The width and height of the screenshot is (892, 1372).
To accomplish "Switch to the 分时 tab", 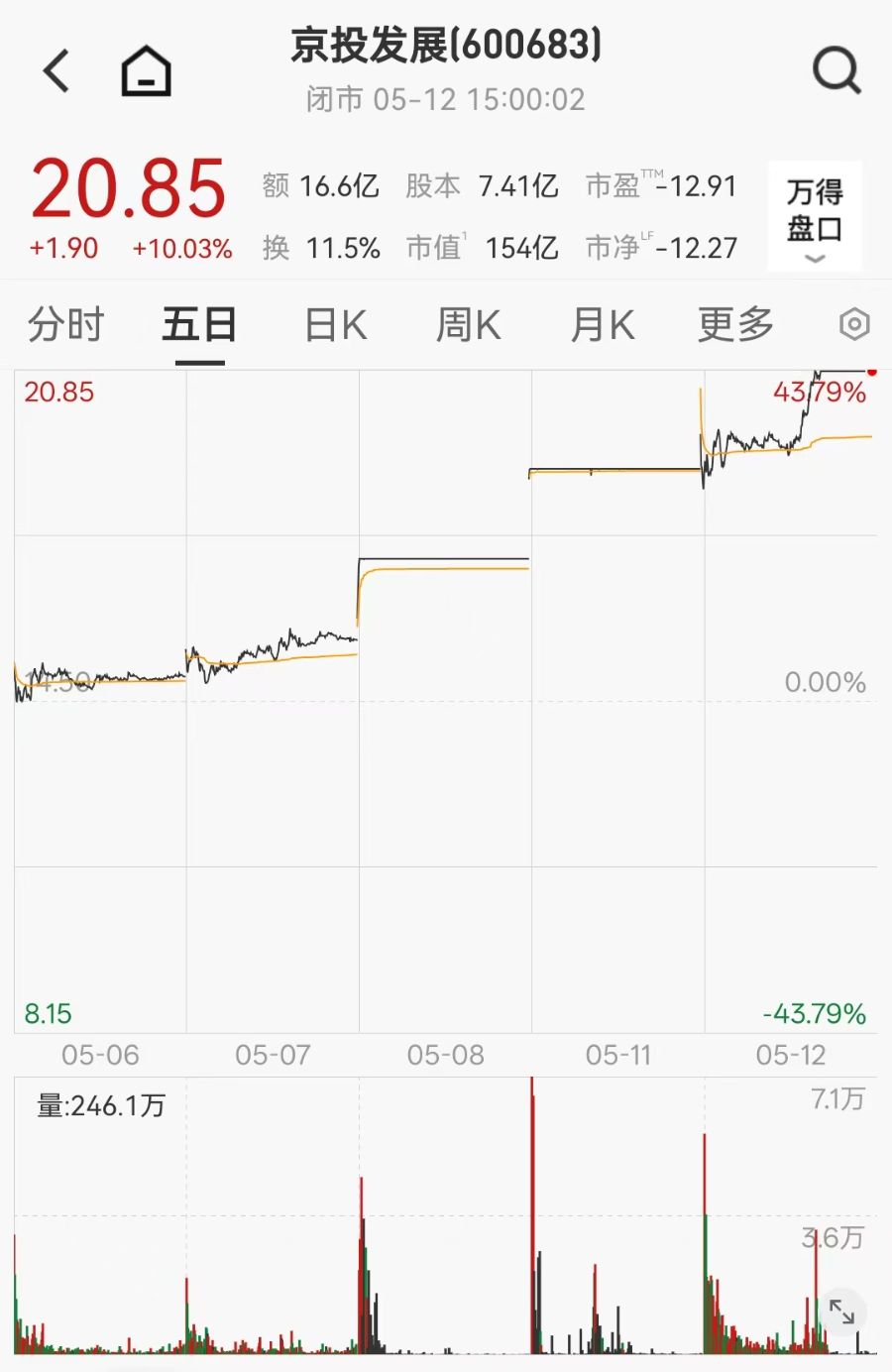I will tap(65, 325).
